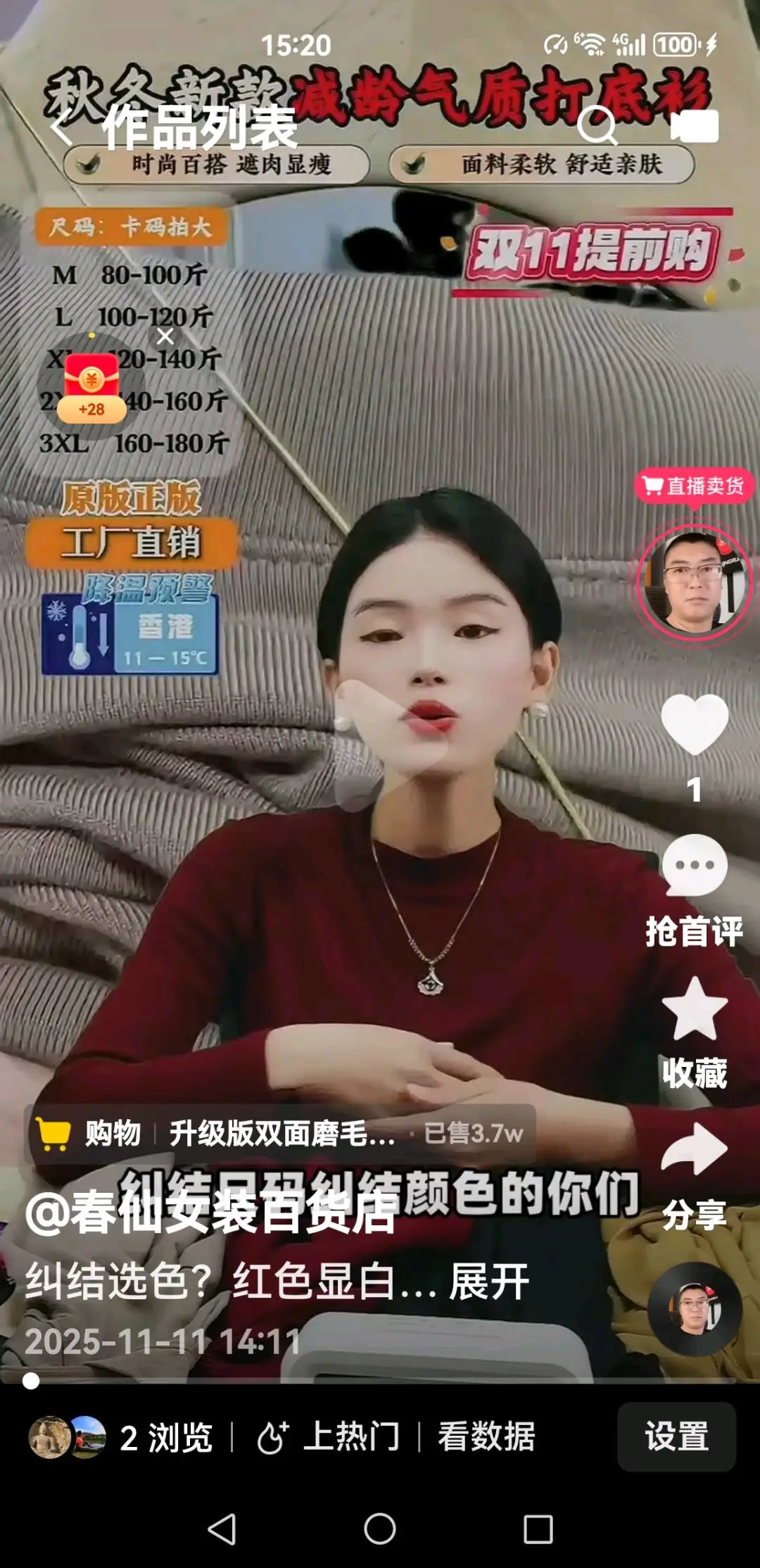
Task: Tap the viewer avatars beside 2 浏览
Action: coord(67,1438)
